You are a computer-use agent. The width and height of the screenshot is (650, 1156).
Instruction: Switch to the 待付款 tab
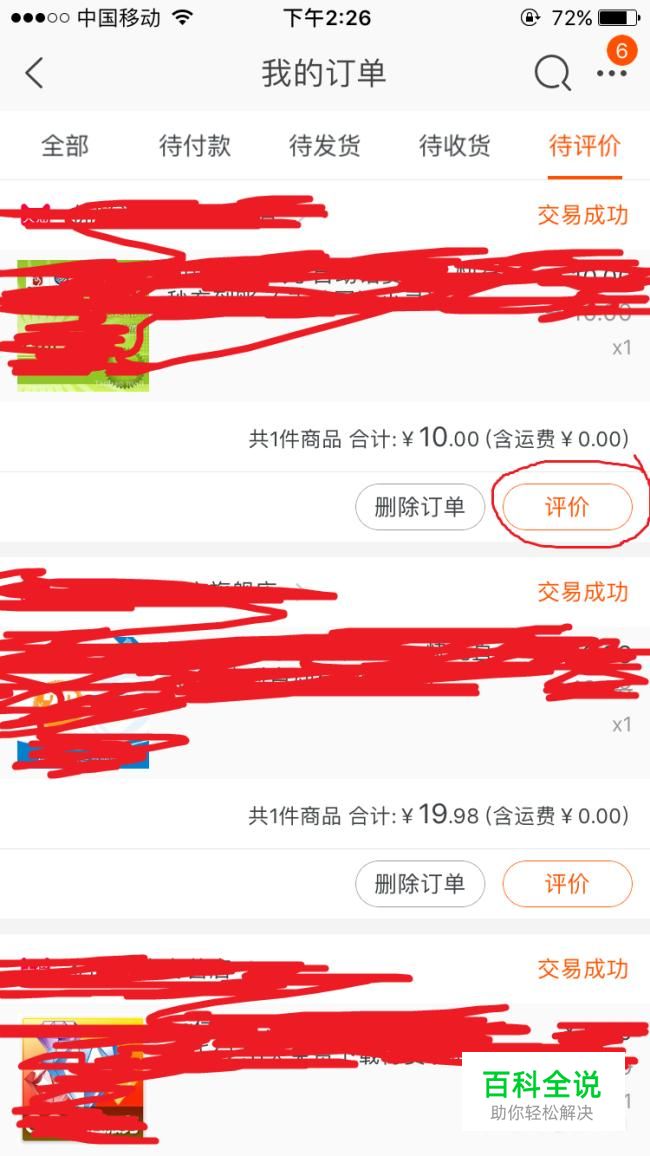click(195, 146)
